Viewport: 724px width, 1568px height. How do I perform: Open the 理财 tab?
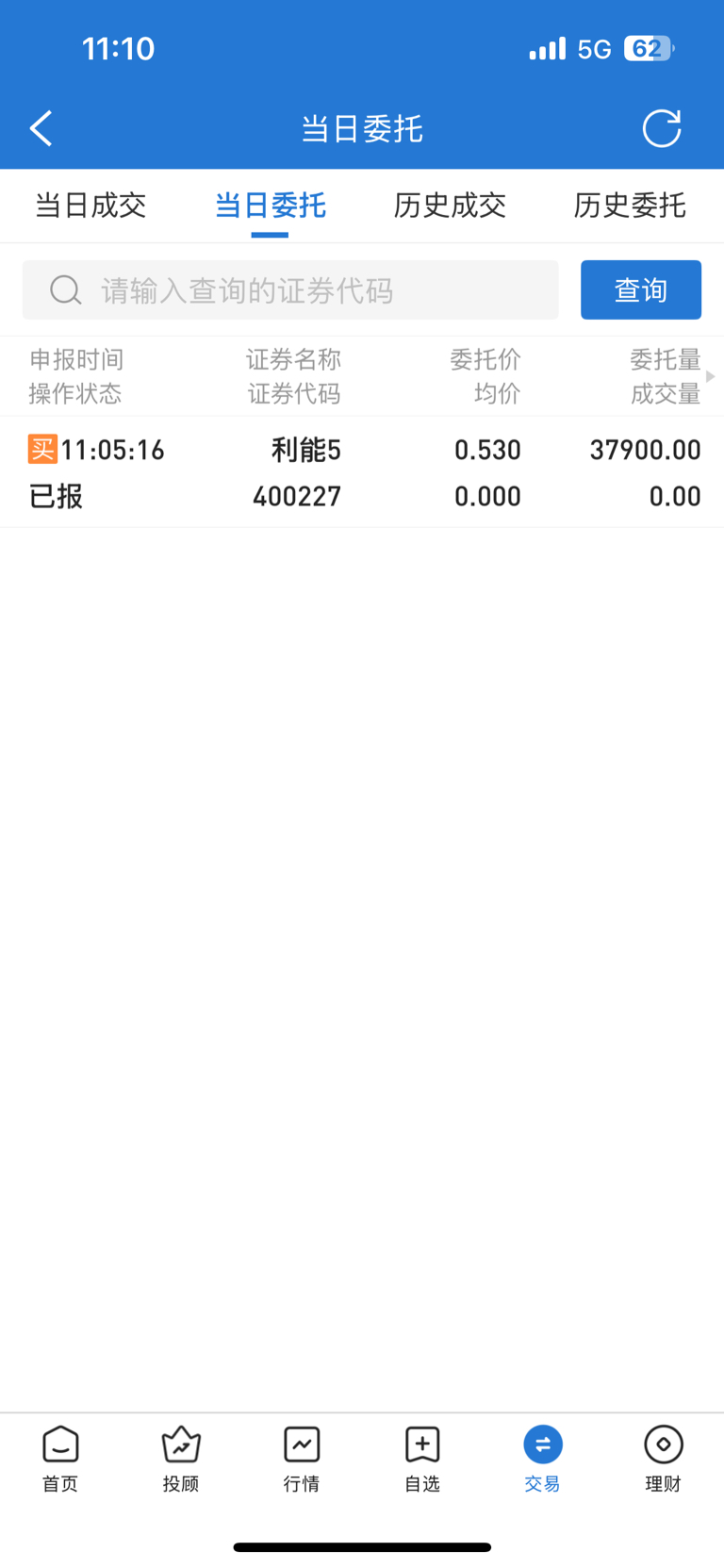tap(663, 1459)
